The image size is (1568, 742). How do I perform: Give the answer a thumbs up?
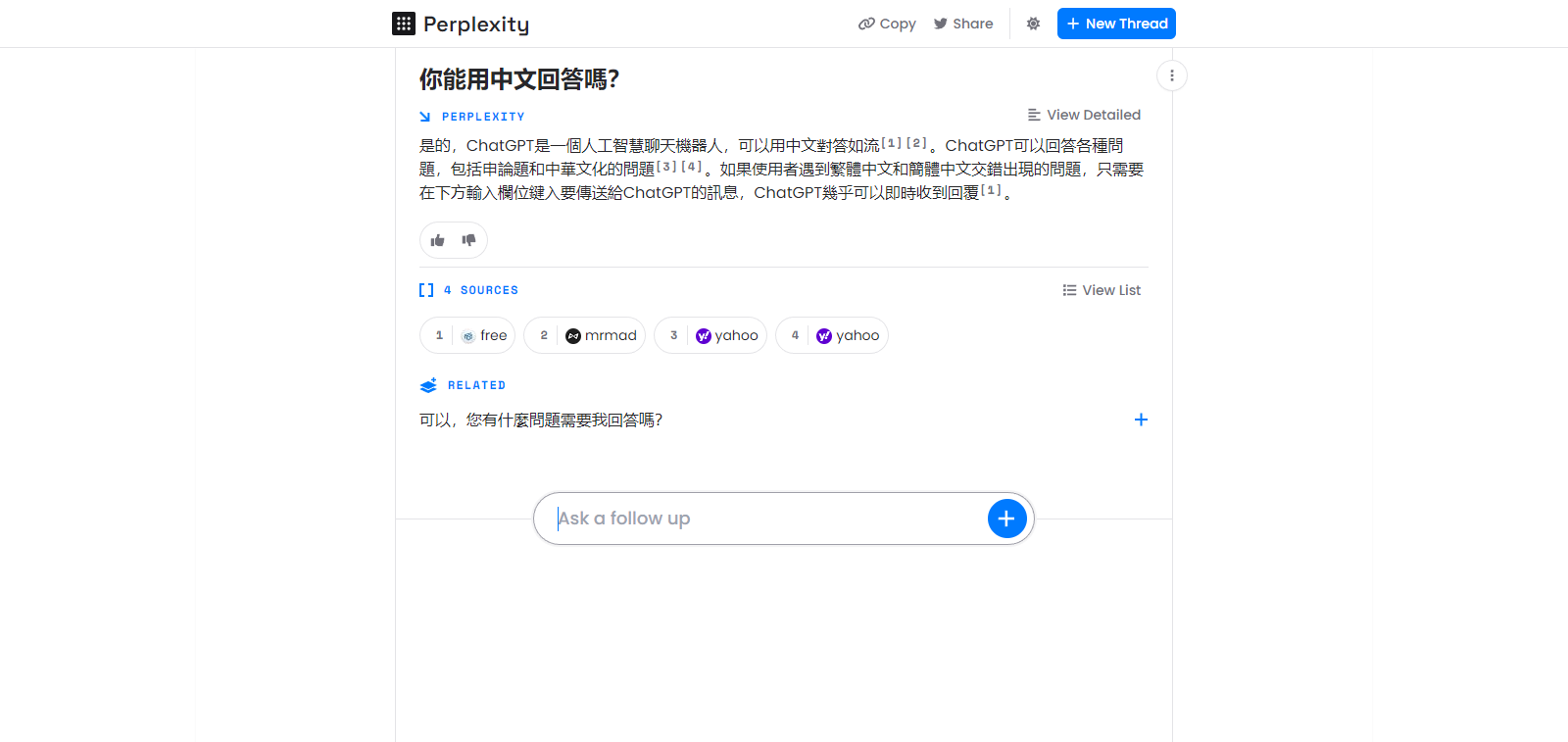point(438,240)
